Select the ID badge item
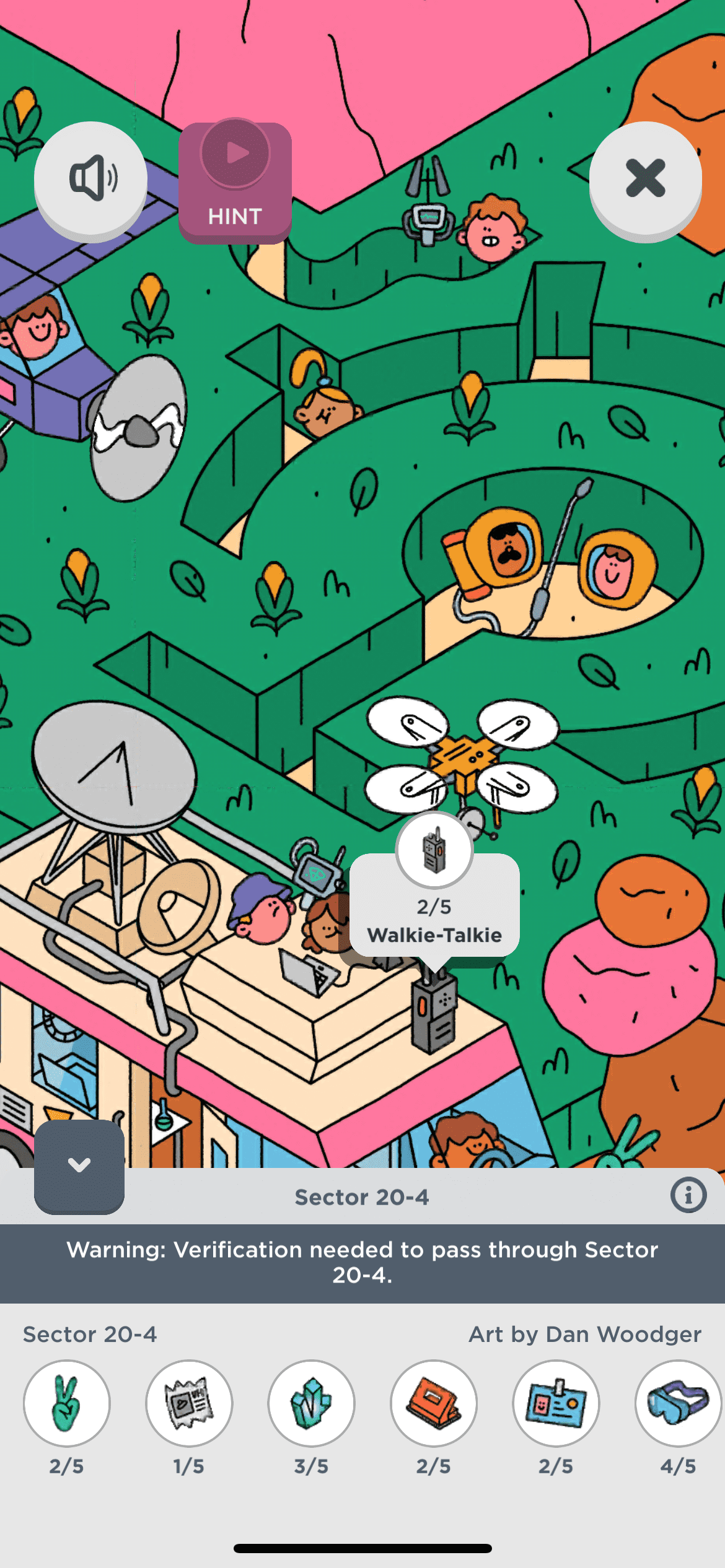The width and height of the screenshot is (725, 1568). [556, 1403]
